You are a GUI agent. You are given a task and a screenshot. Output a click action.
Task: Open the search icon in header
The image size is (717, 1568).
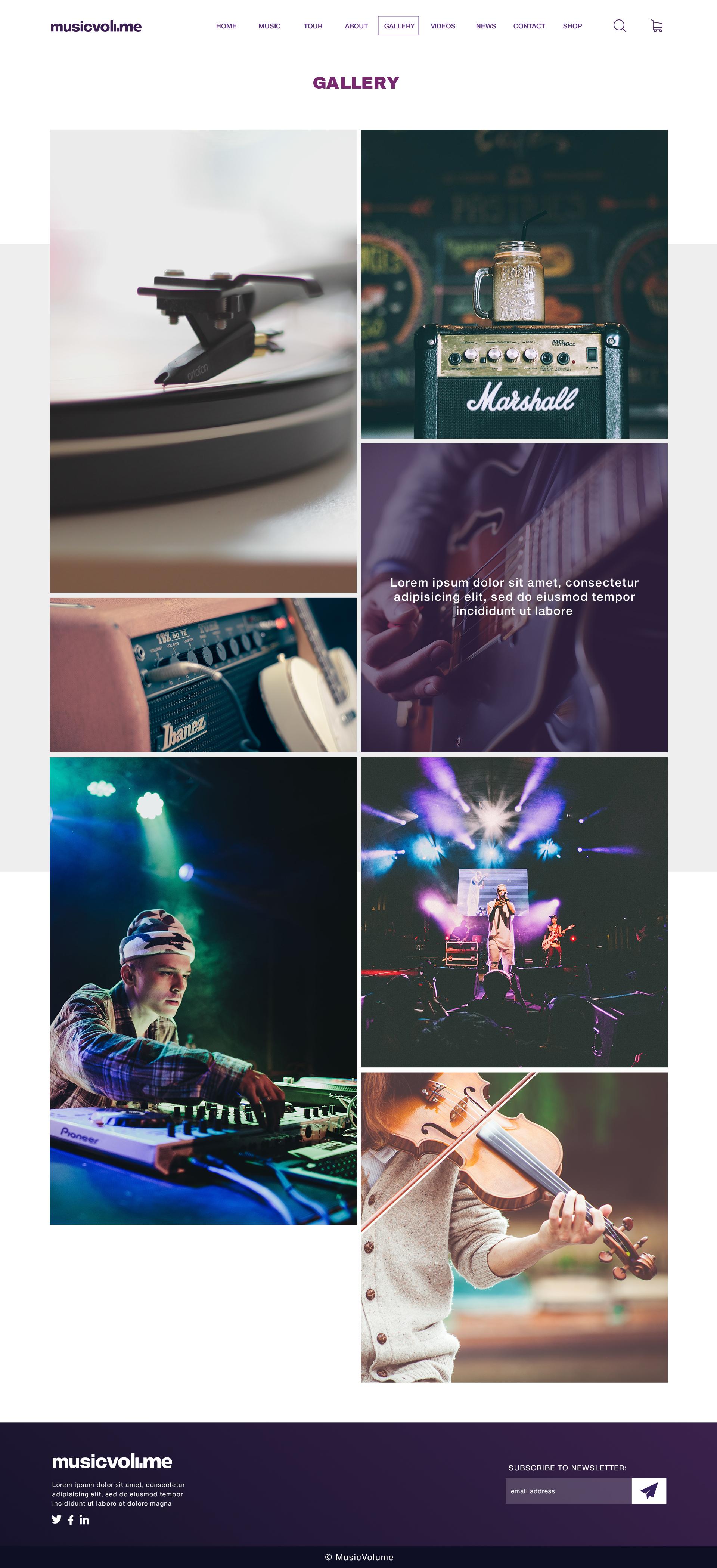(619, 25)
